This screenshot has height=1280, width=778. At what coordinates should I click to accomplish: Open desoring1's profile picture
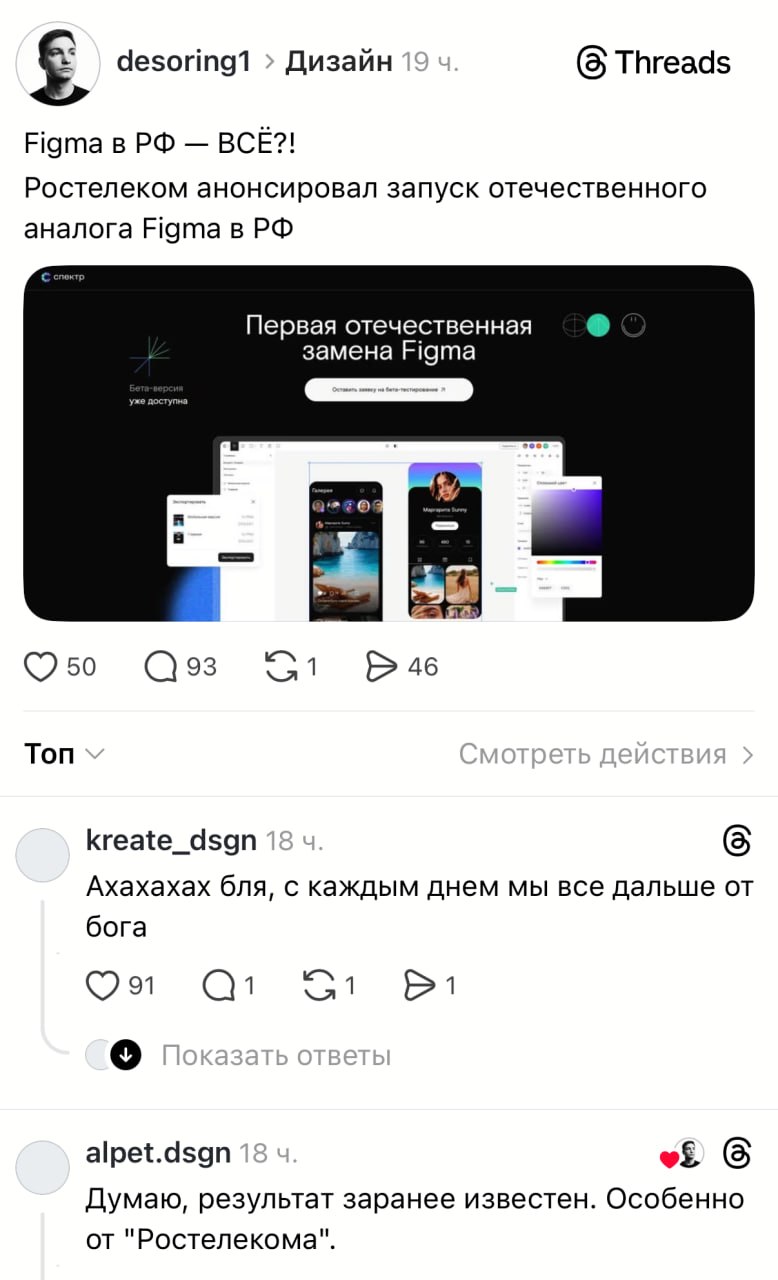point(58,63)
